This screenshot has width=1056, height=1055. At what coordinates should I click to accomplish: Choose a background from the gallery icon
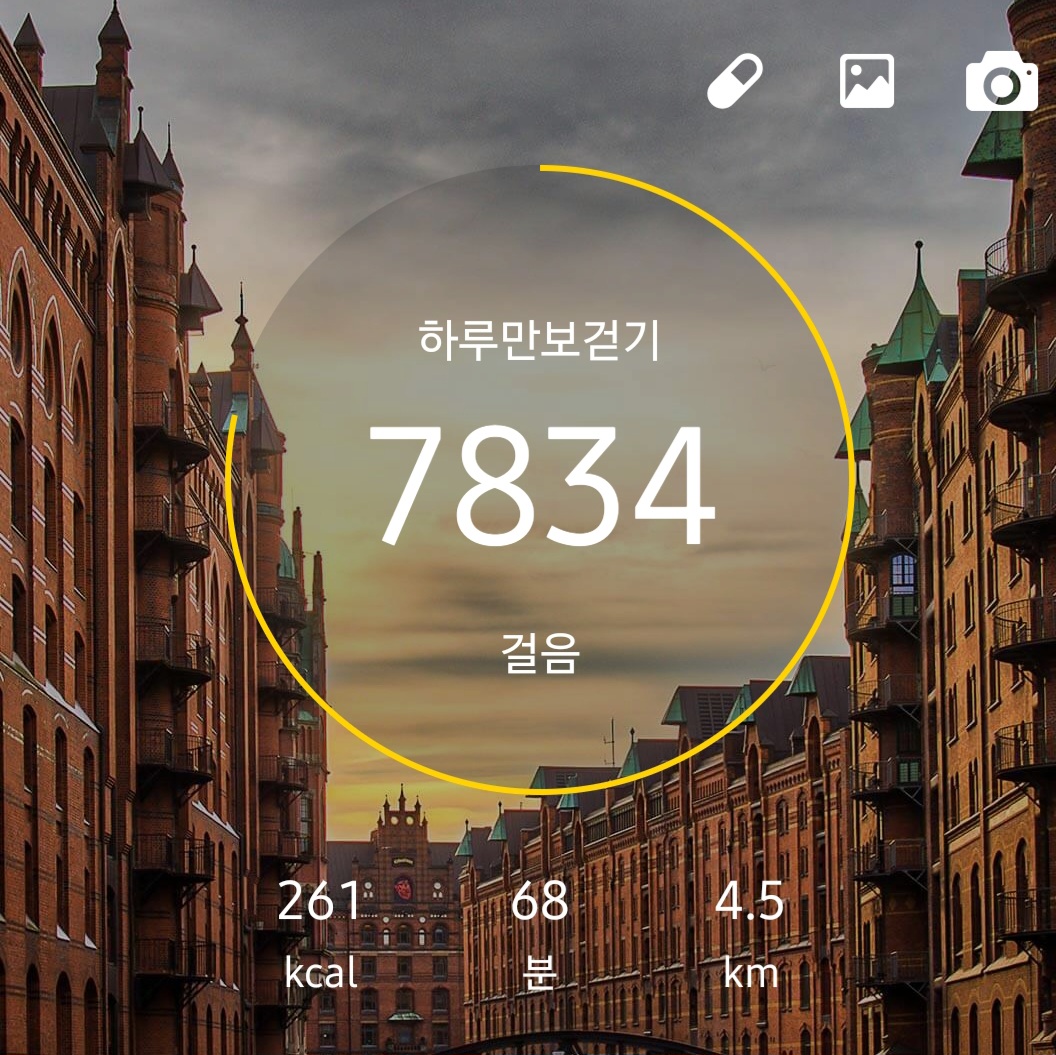pyautogui.click(x=866, y=81)
